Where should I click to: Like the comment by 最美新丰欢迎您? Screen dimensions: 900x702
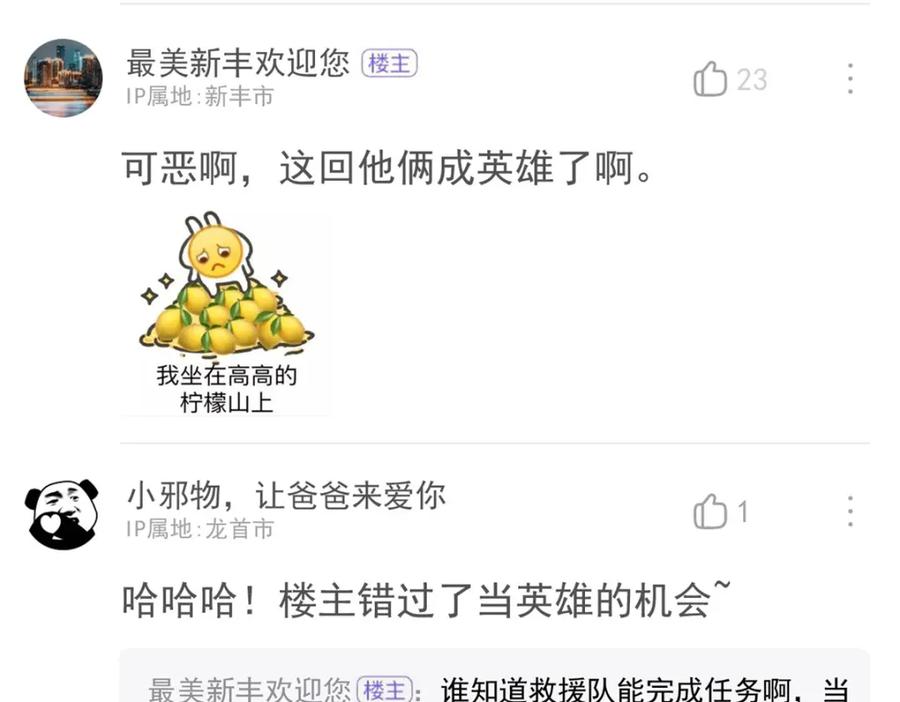[x=711, y=79]
